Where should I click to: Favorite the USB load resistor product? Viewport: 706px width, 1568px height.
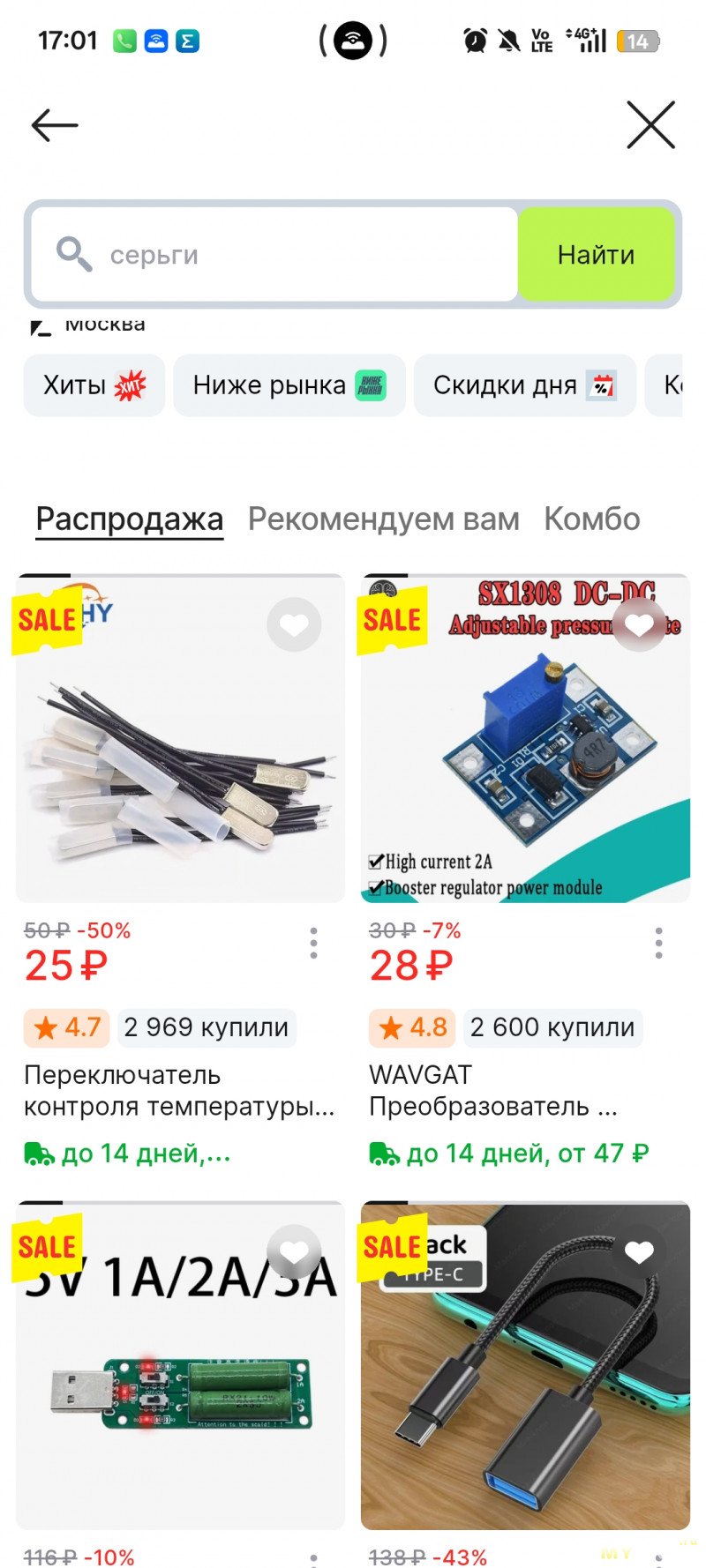tap(294, 1251)
